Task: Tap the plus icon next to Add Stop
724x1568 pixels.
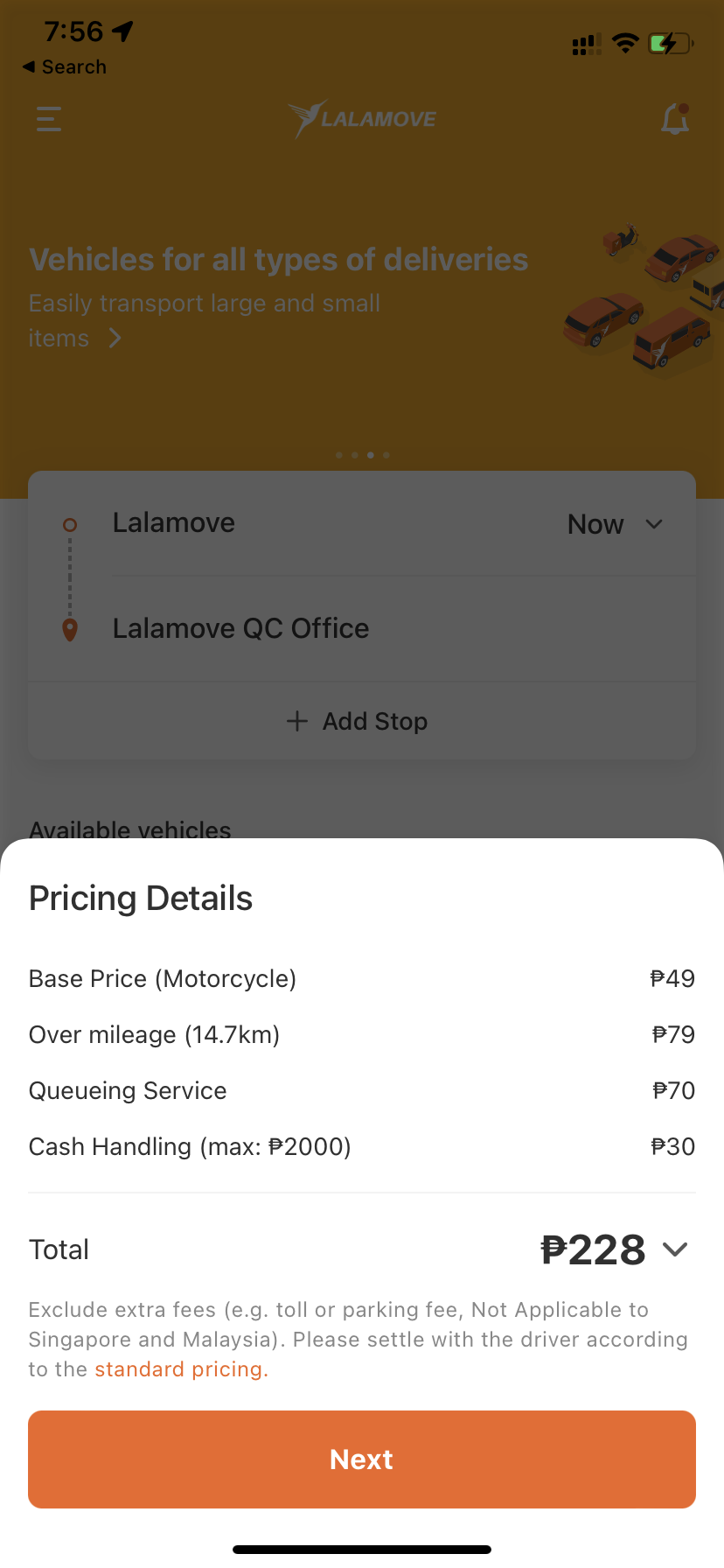Action: (297, 721)
